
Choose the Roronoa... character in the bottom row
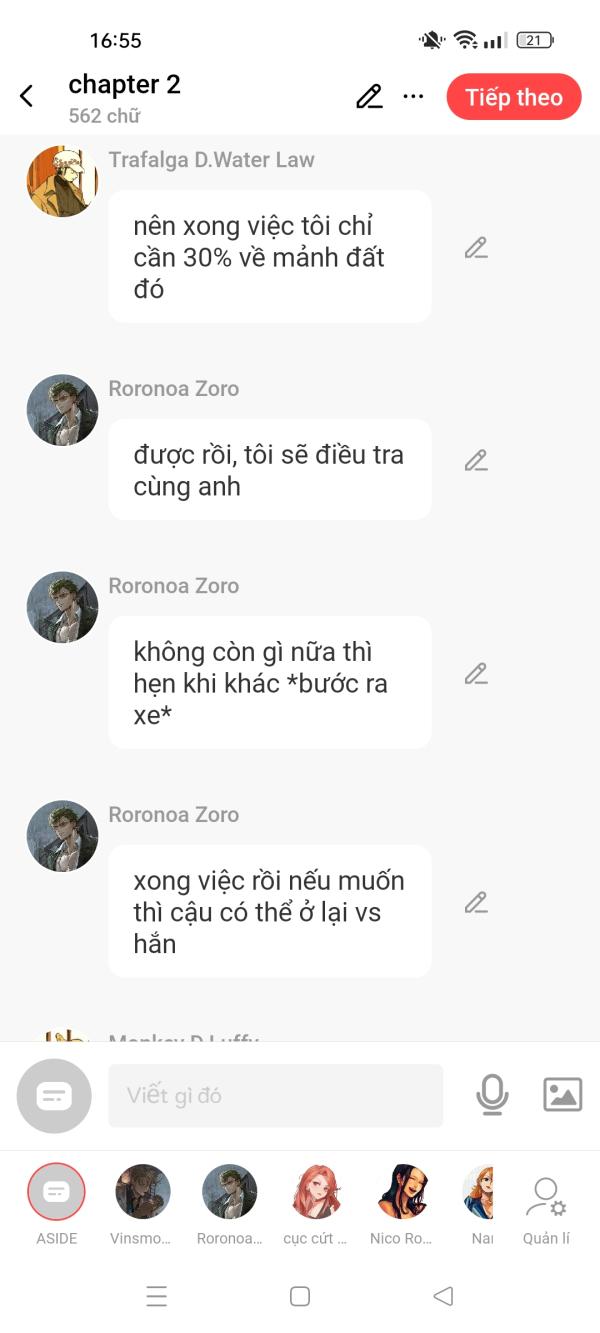coord(229,1192)
